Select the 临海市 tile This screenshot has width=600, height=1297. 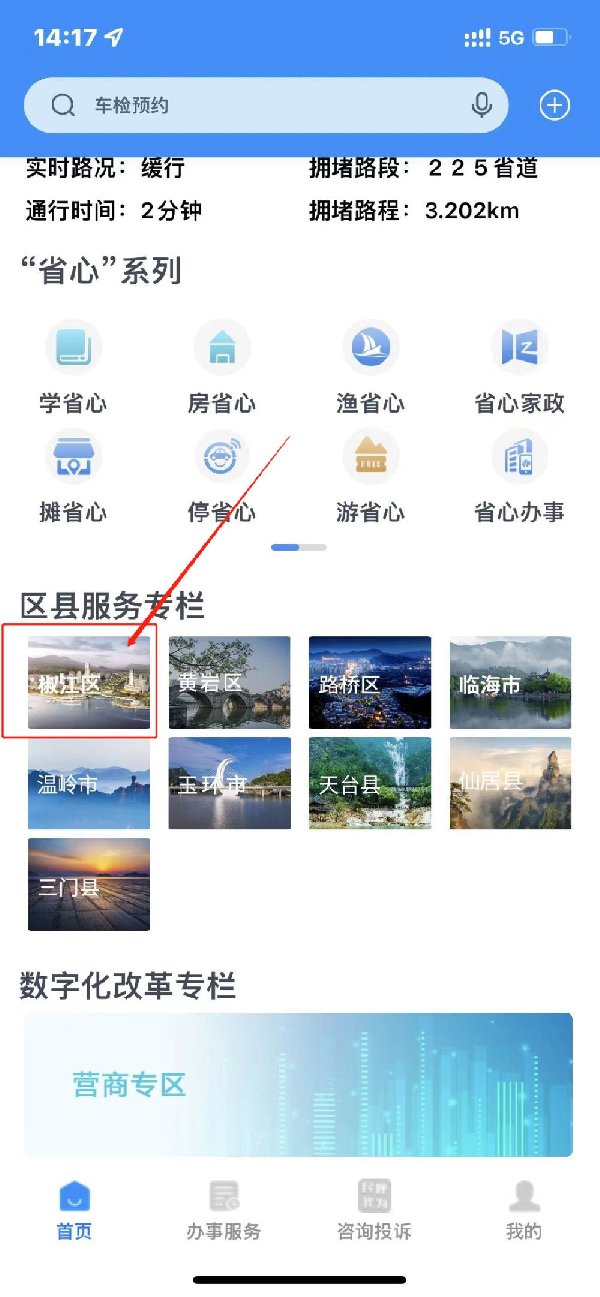pos(510,682)
